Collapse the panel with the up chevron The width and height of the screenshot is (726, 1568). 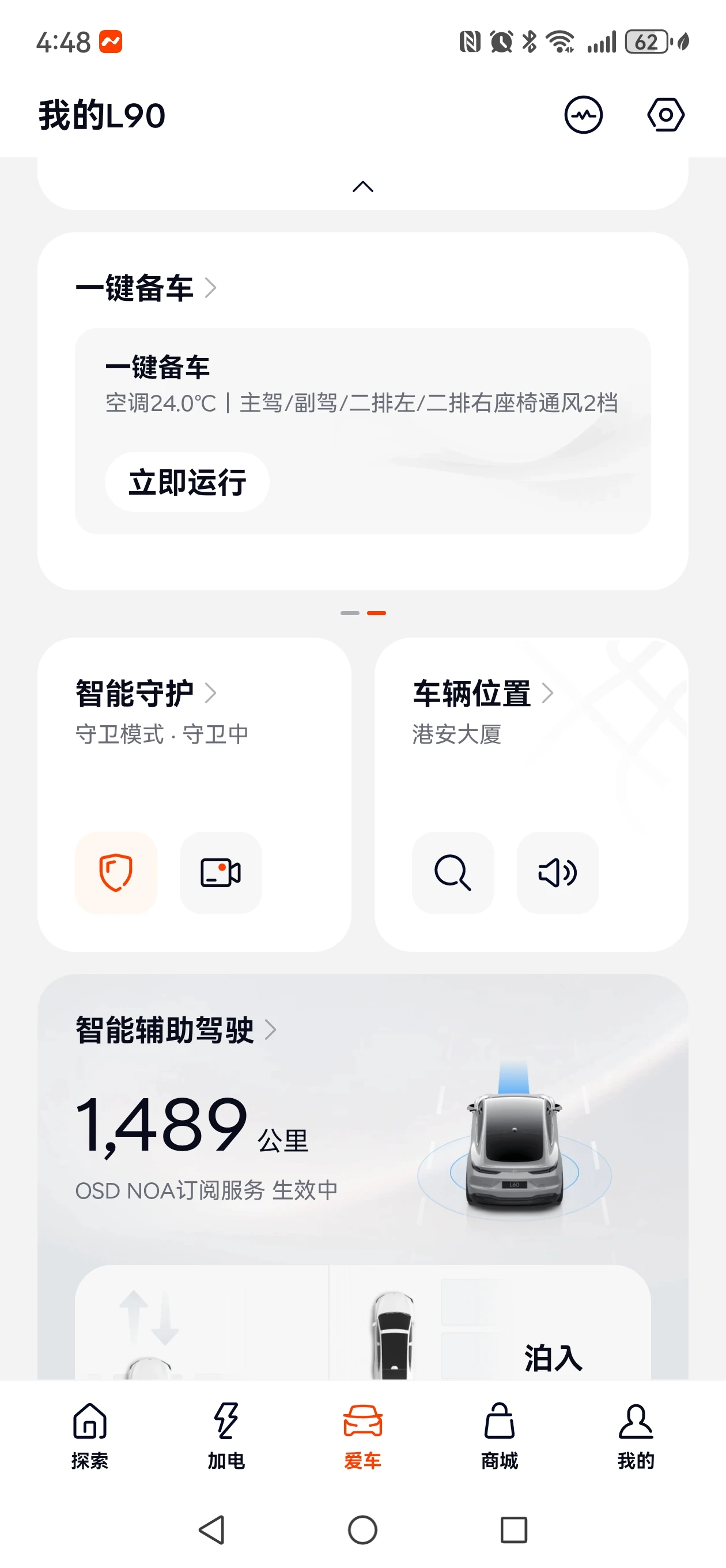pos(362,187)
